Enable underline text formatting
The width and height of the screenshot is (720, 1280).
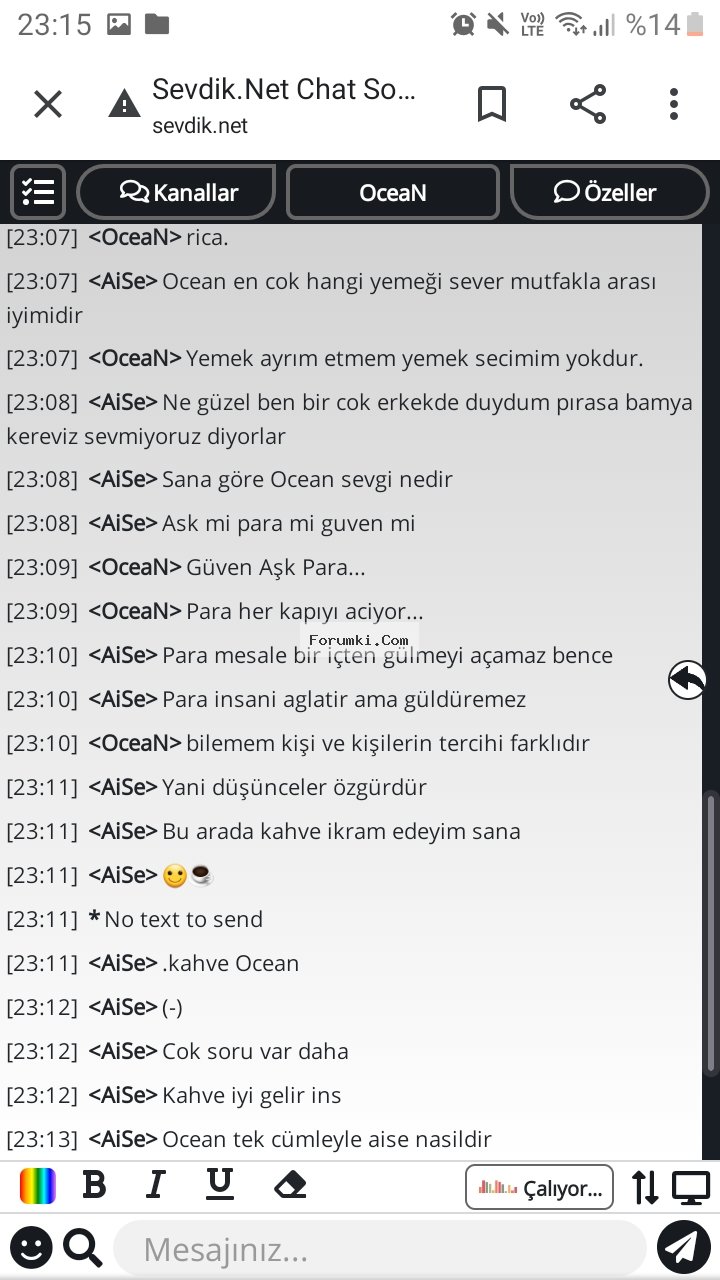coord(219,1186)
